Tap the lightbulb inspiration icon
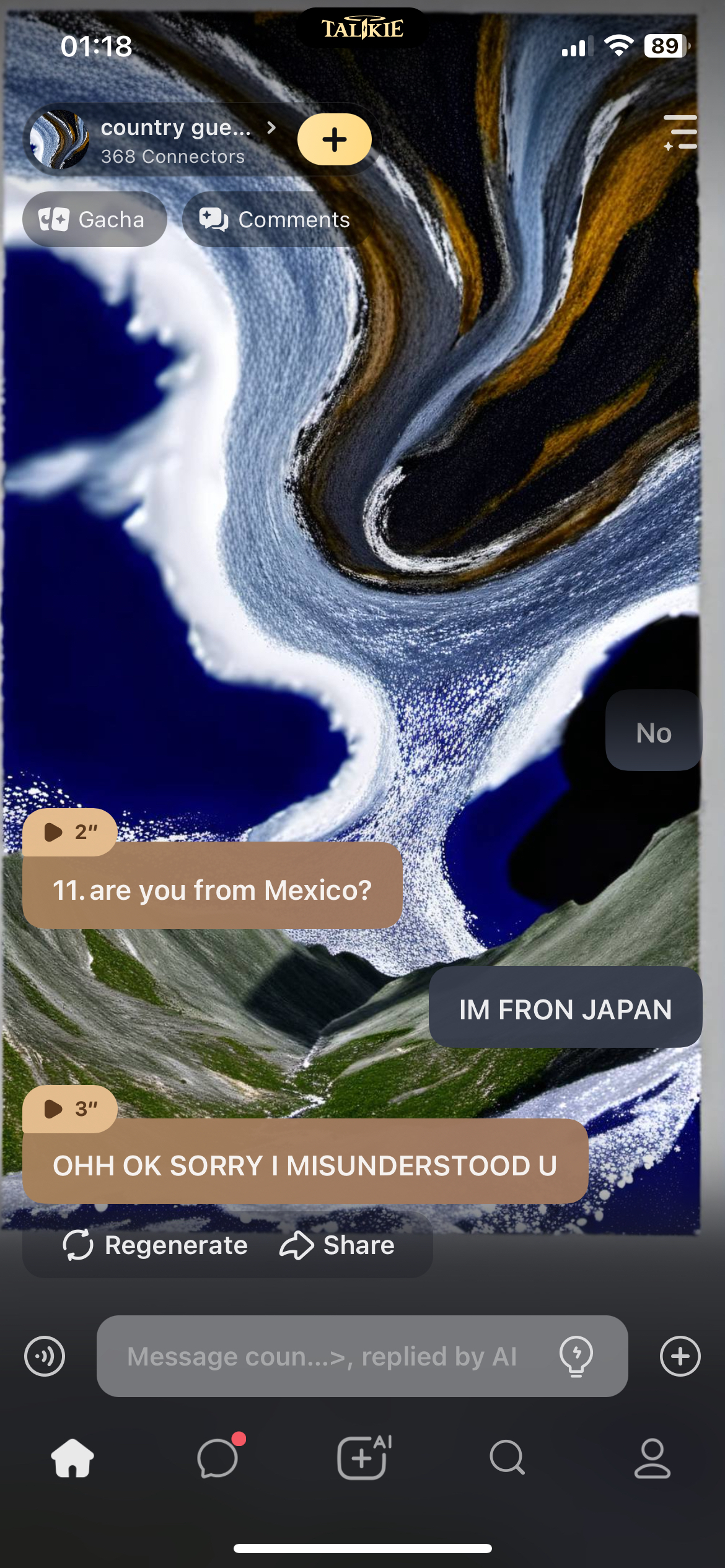The height and width of the screenshot is (1568, 725). click(x=576, y=1356)
